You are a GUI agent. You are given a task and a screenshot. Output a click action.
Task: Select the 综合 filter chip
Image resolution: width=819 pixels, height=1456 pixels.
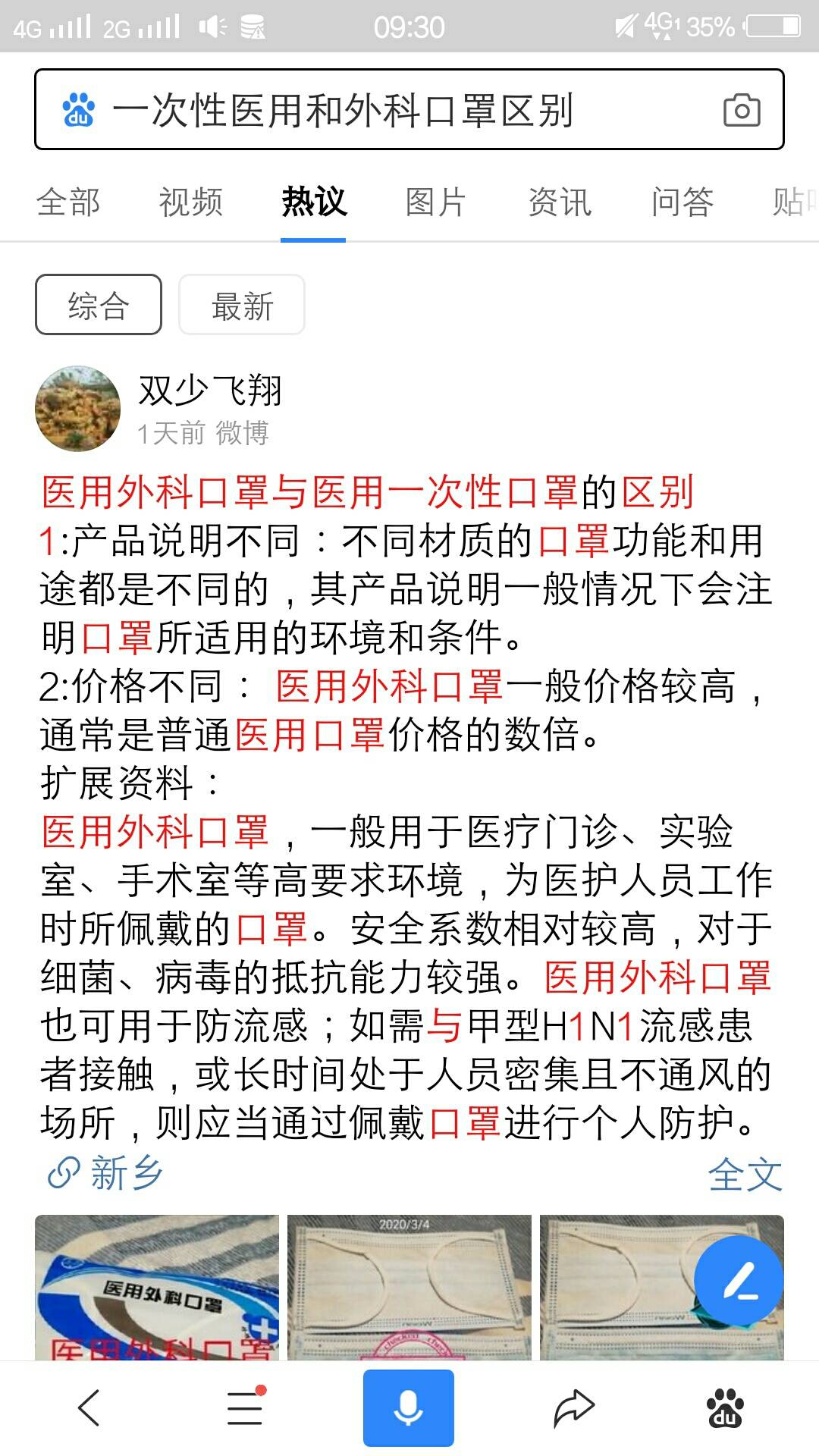pos(99,305)
